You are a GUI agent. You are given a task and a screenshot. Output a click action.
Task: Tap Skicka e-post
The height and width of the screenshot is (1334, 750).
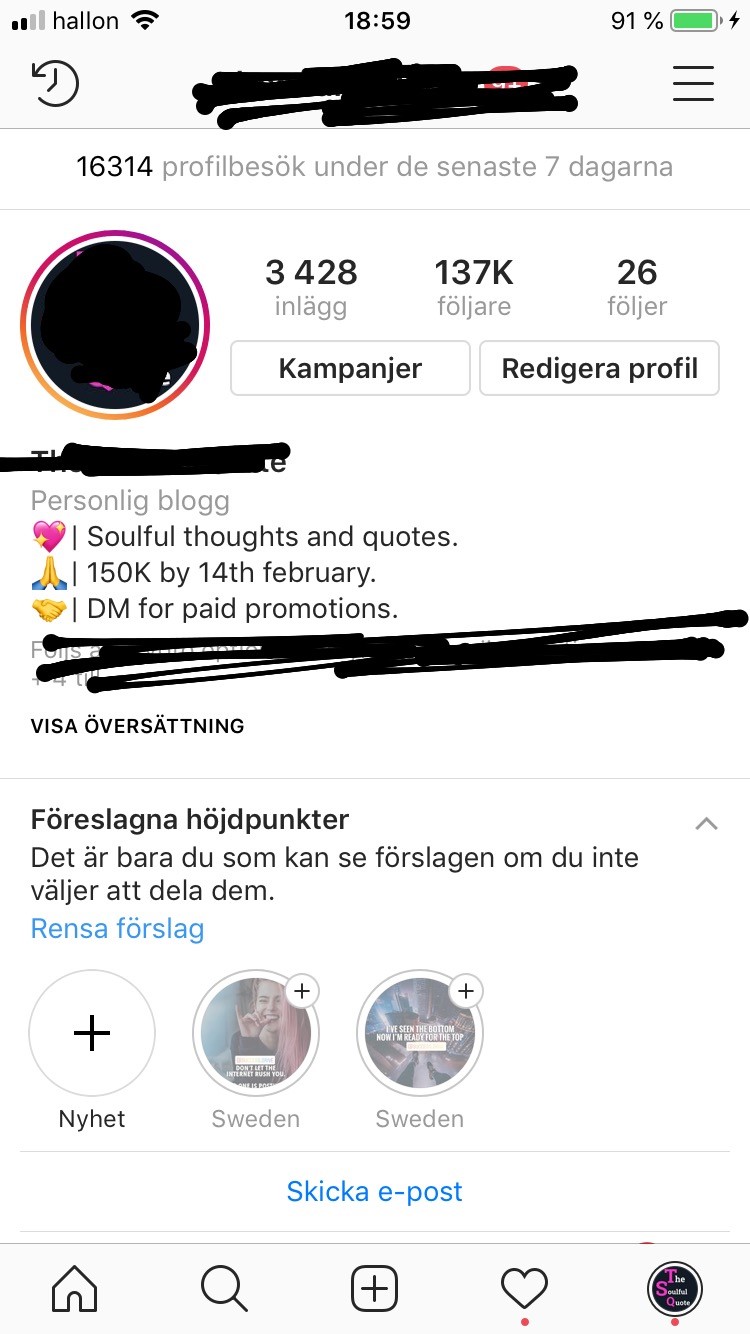pyautogui.click(x=375, y=1191)
